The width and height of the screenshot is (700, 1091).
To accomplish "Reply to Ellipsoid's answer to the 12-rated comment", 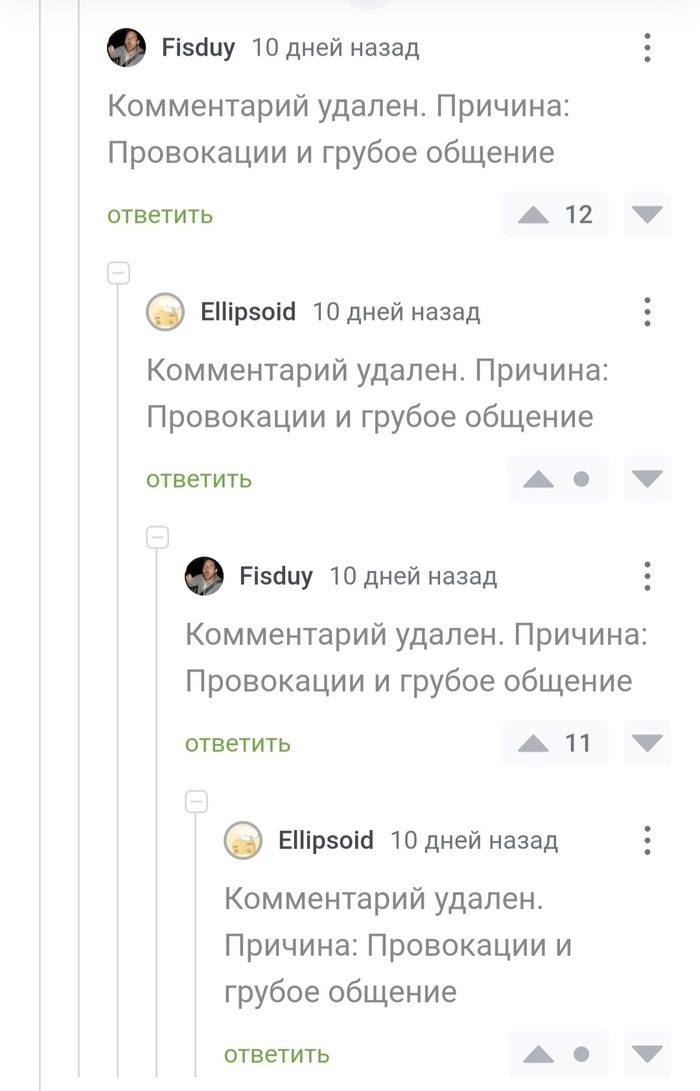I will (198, 479).
